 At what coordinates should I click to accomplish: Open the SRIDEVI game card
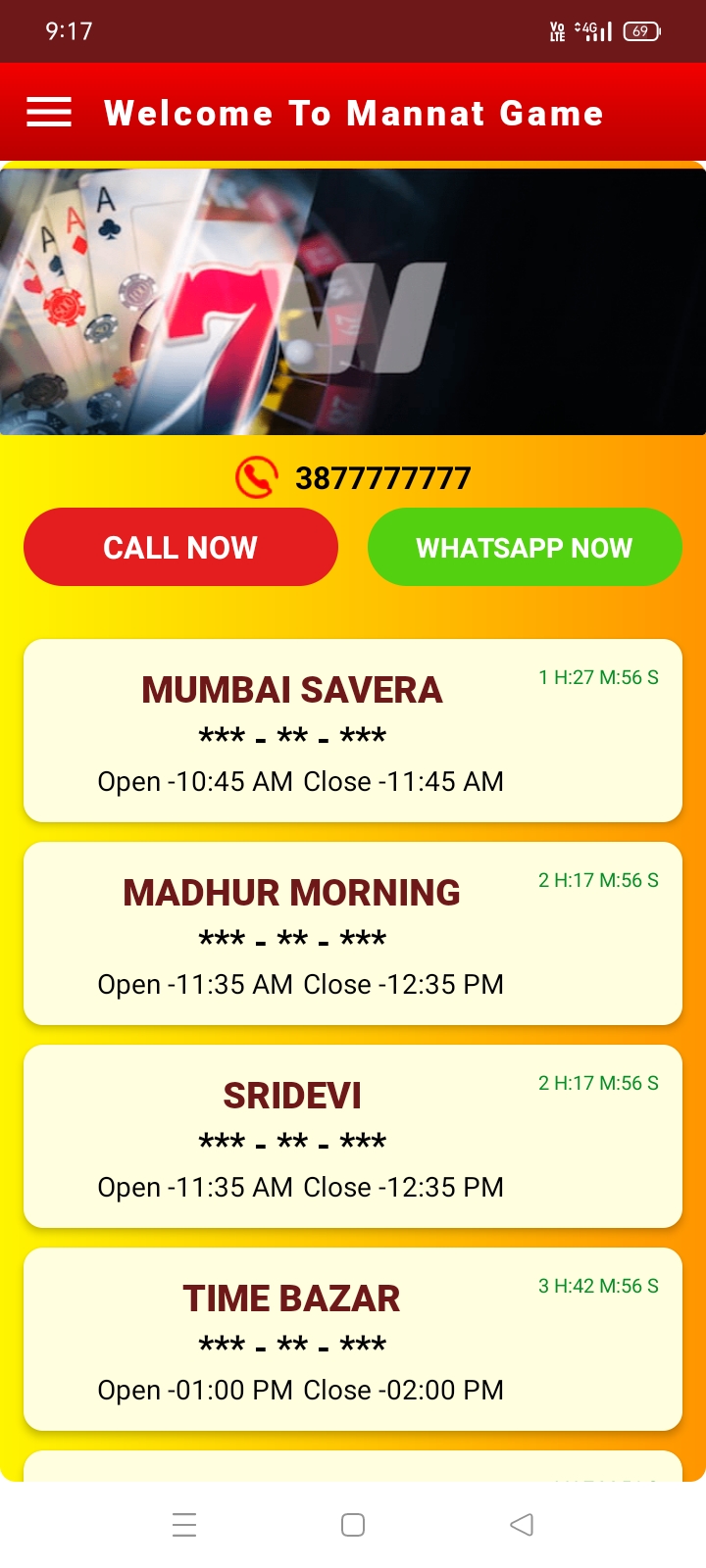tap(352, 1136)
